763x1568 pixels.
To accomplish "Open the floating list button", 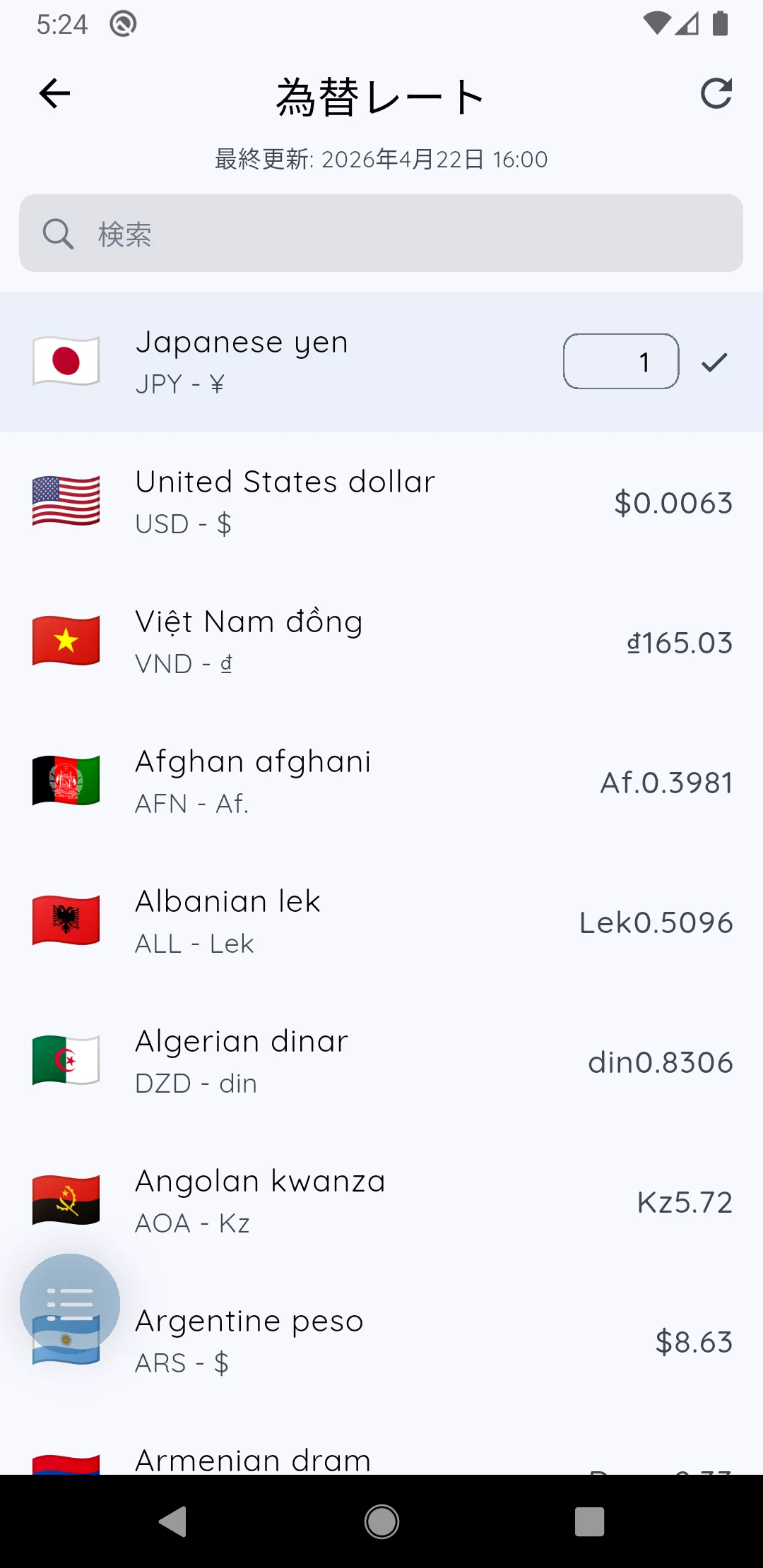I will pos(70,1303).
